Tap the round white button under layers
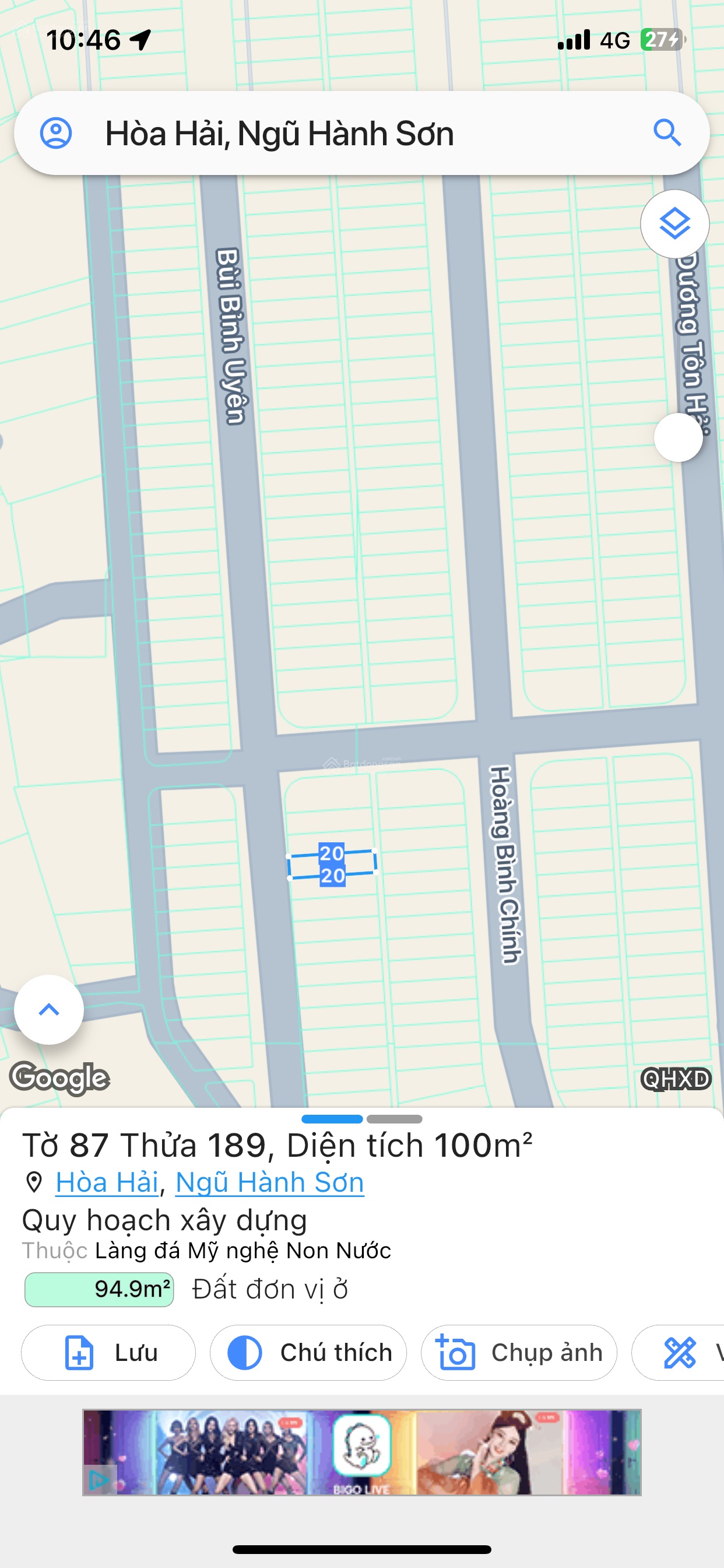Screen dimensions: 724x1568 coord(678,437)
